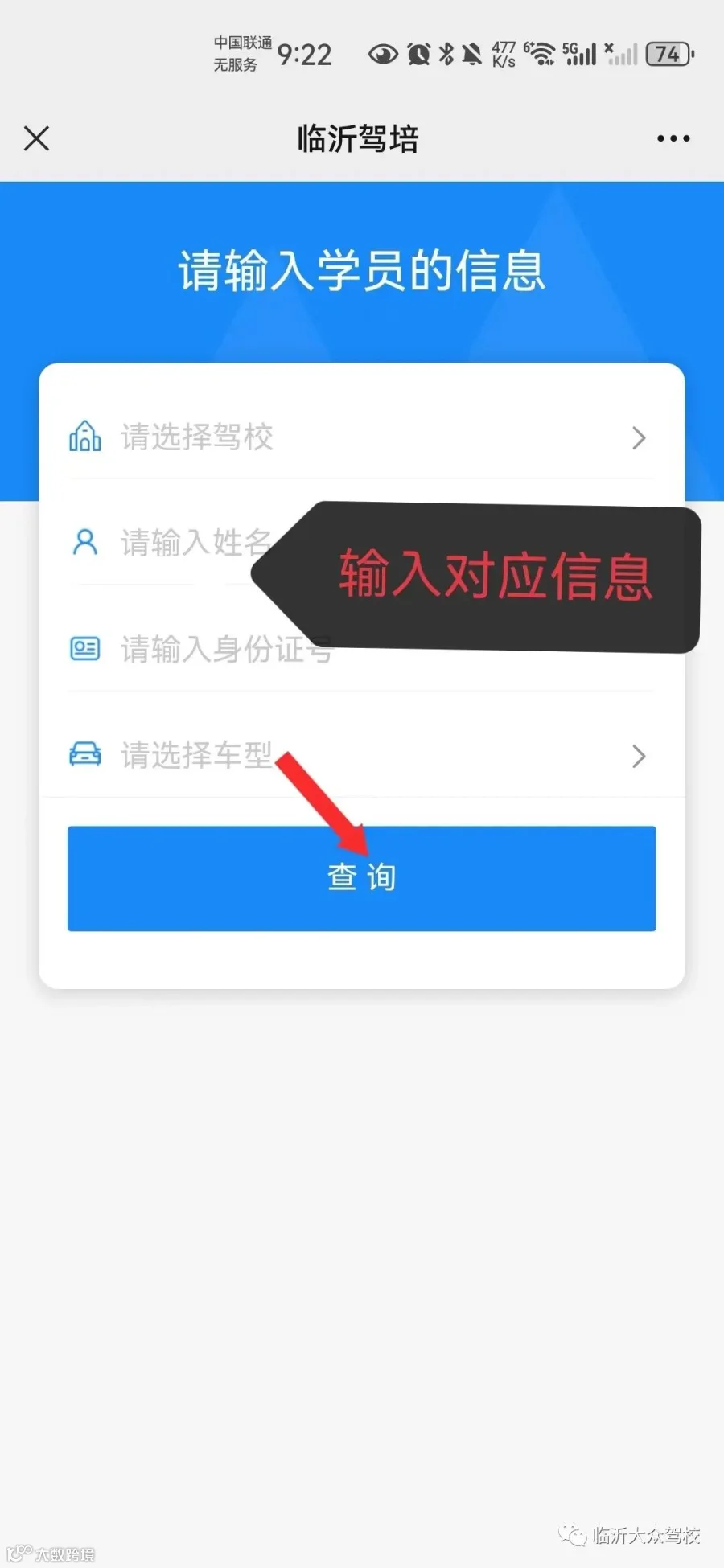Open the 请选择车型 vehicle type picker
The image size is (724, 1568).
(x=362, y=756)
